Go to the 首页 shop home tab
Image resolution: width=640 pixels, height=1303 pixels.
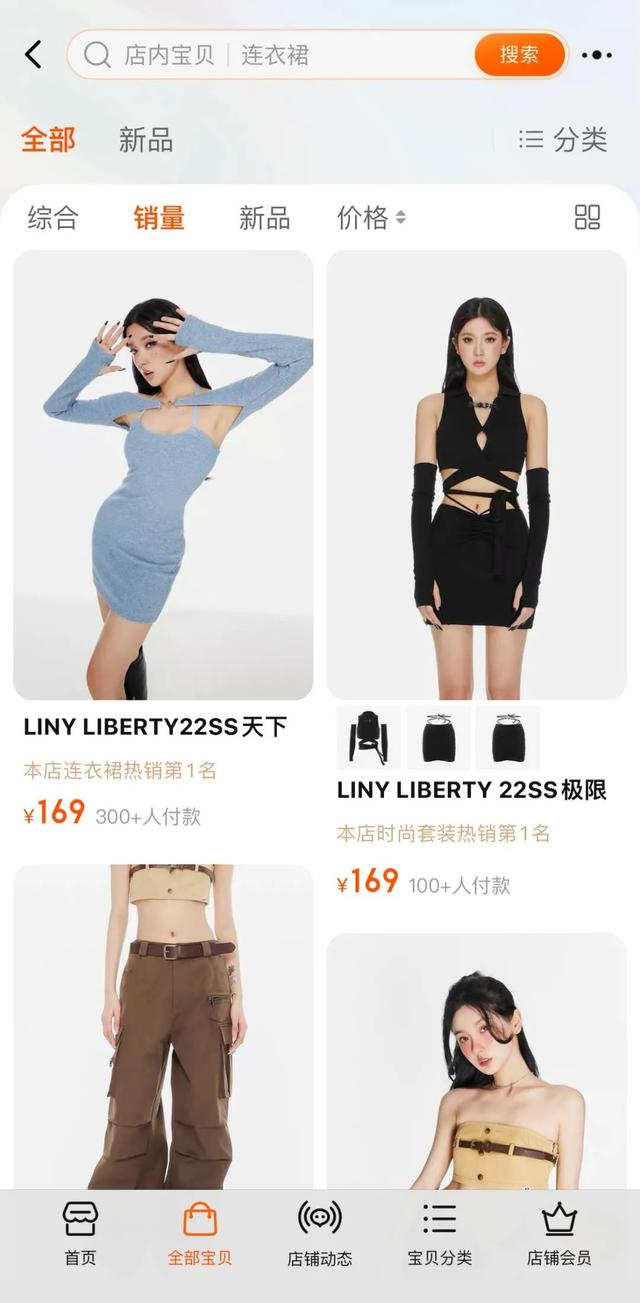click(x=80, y=1234)
